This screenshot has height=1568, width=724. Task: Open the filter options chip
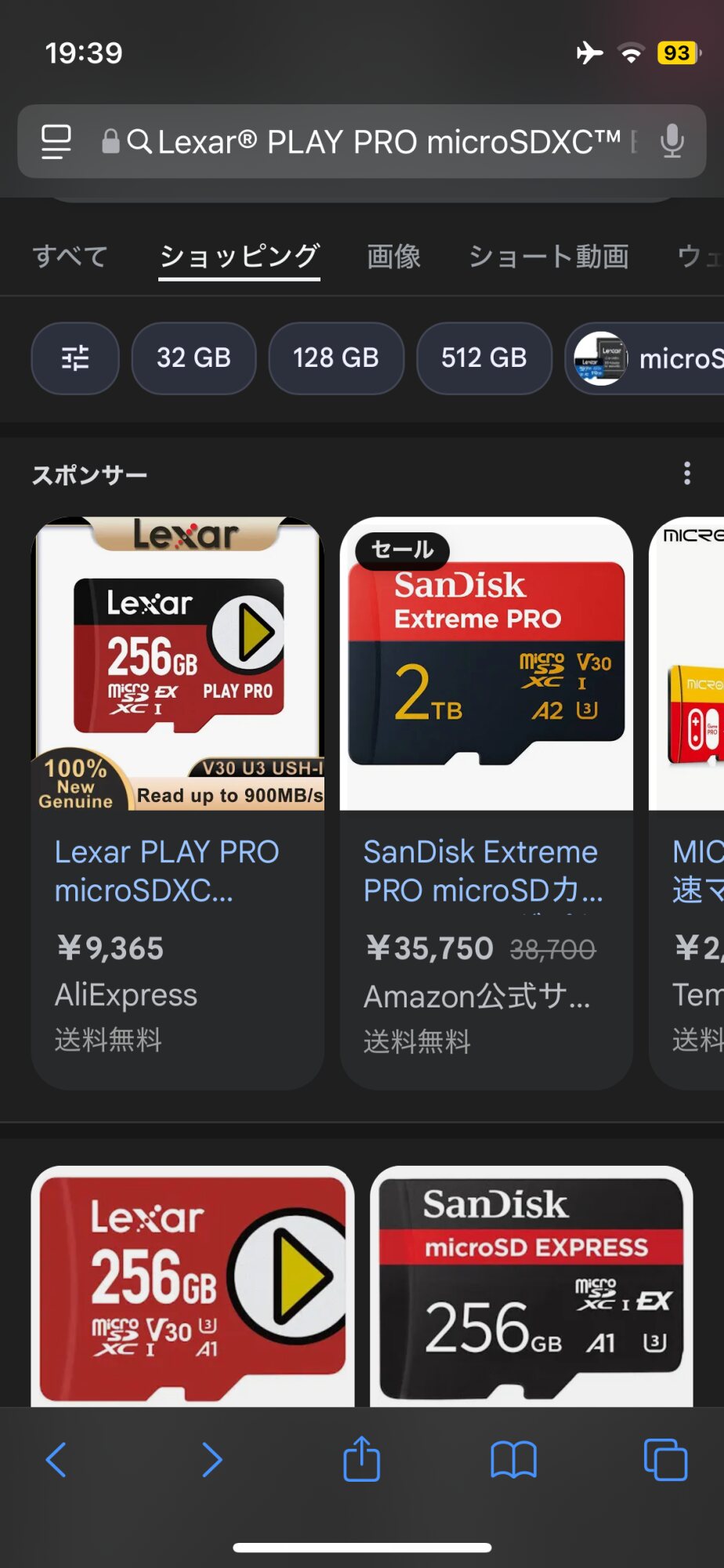[75, 358]
